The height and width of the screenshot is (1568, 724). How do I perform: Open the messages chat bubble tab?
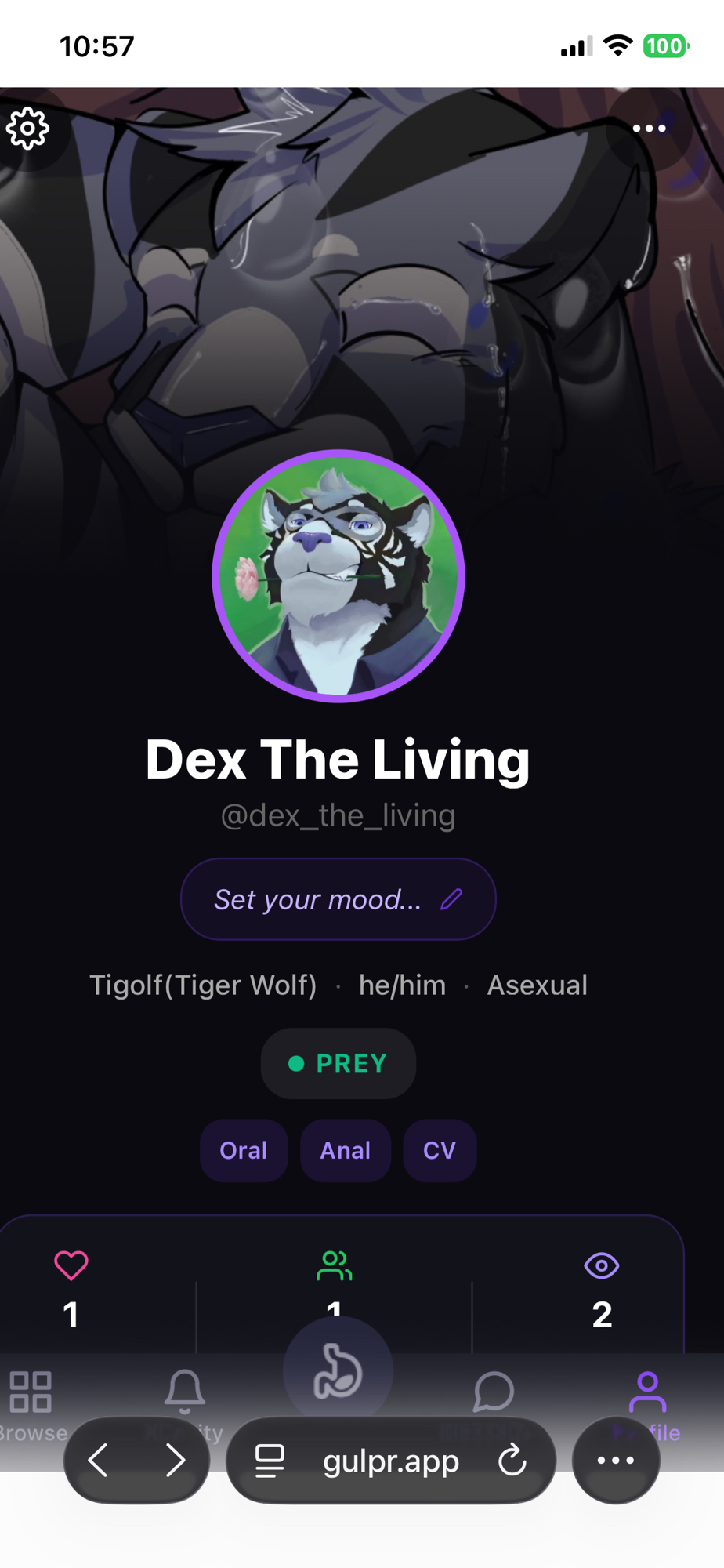(x=493, y=1392)
